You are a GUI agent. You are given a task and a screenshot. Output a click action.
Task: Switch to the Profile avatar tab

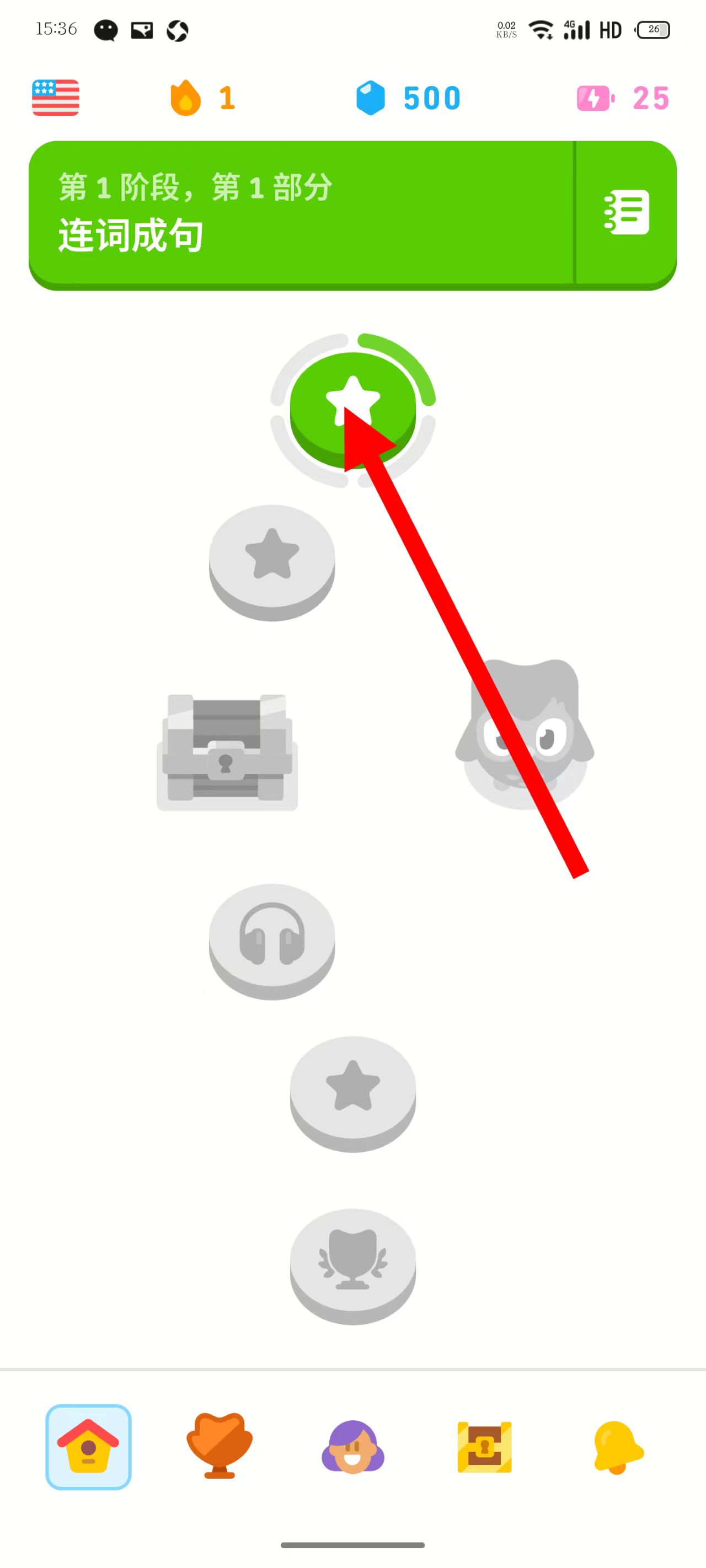[x=352, y=1447]
